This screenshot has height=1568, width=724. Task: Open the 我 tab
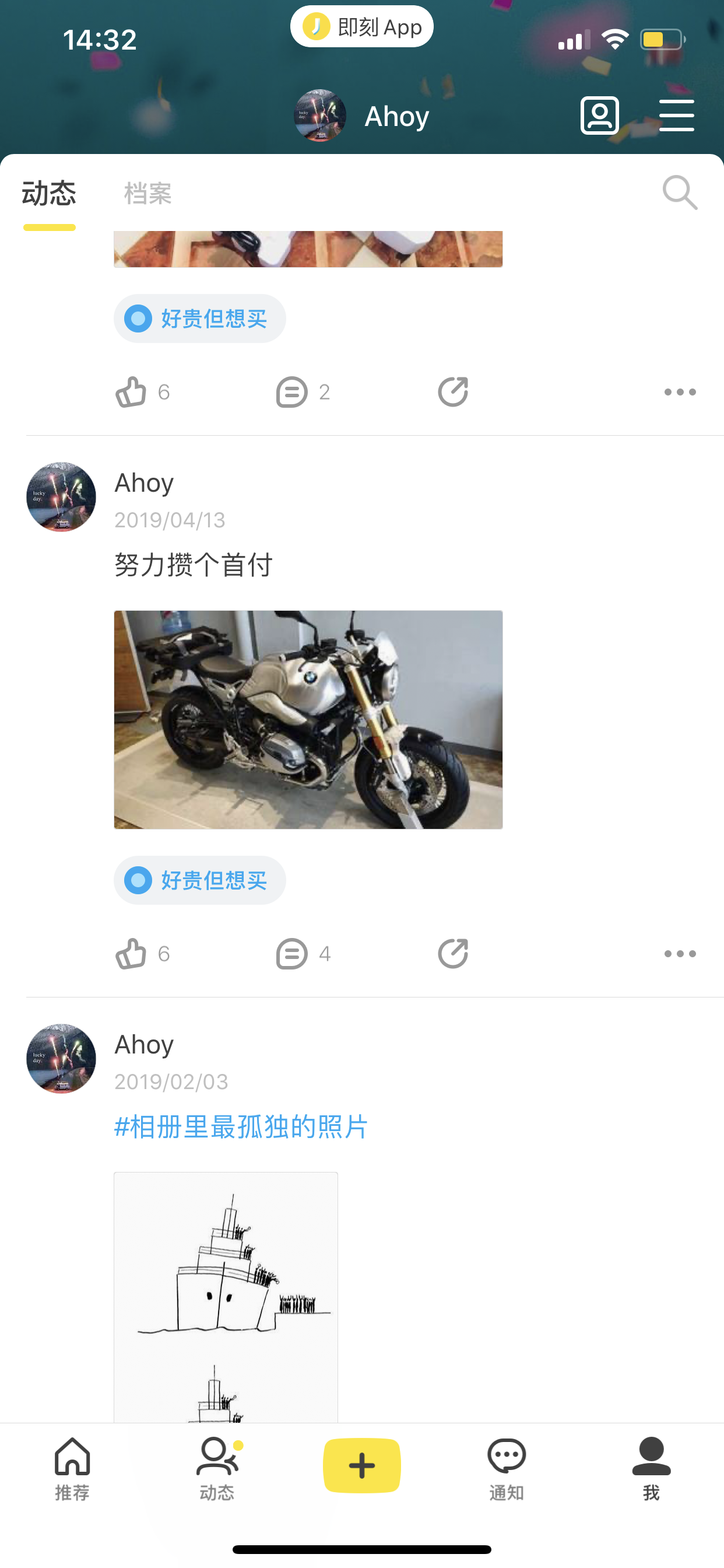[x=651, y=1468]
